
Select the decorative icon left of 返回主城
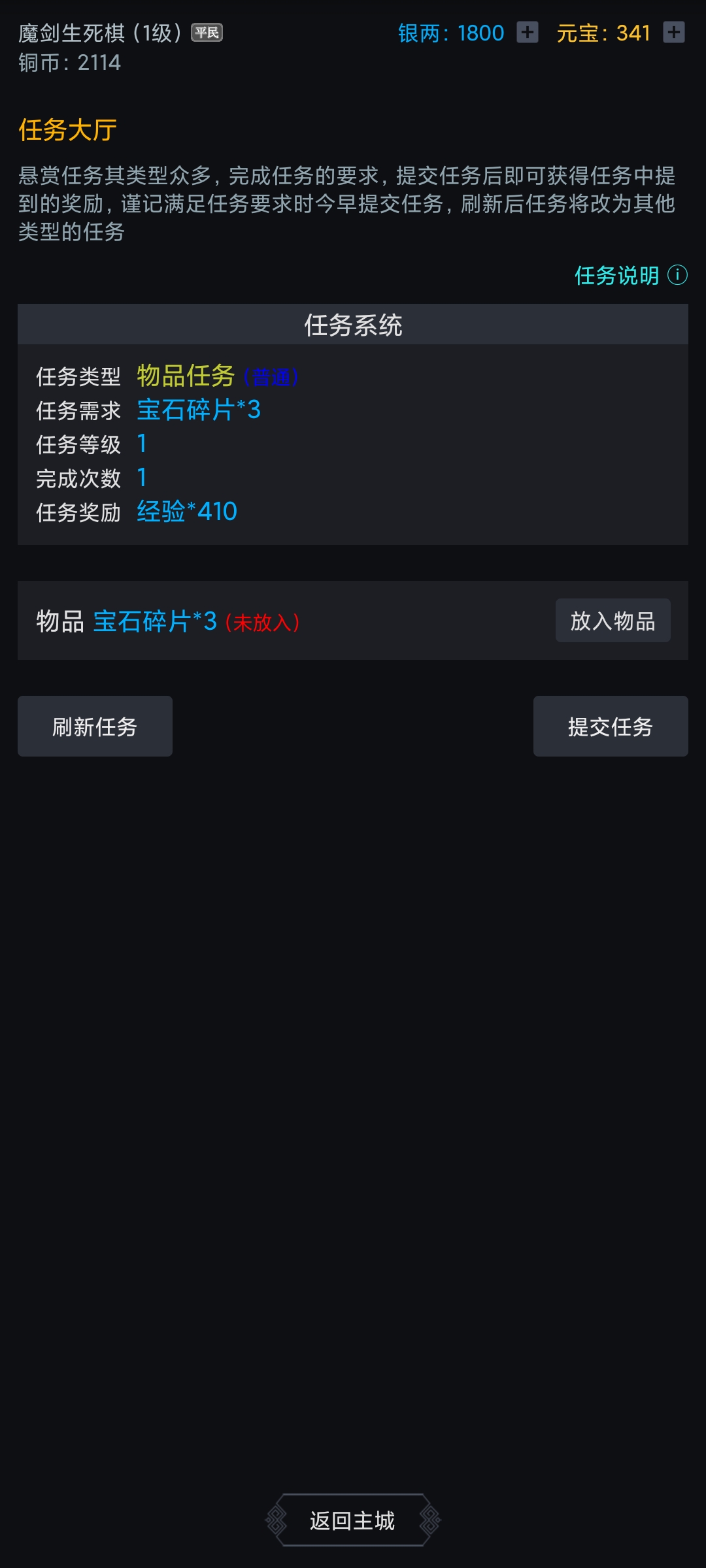coord(278,1520)
